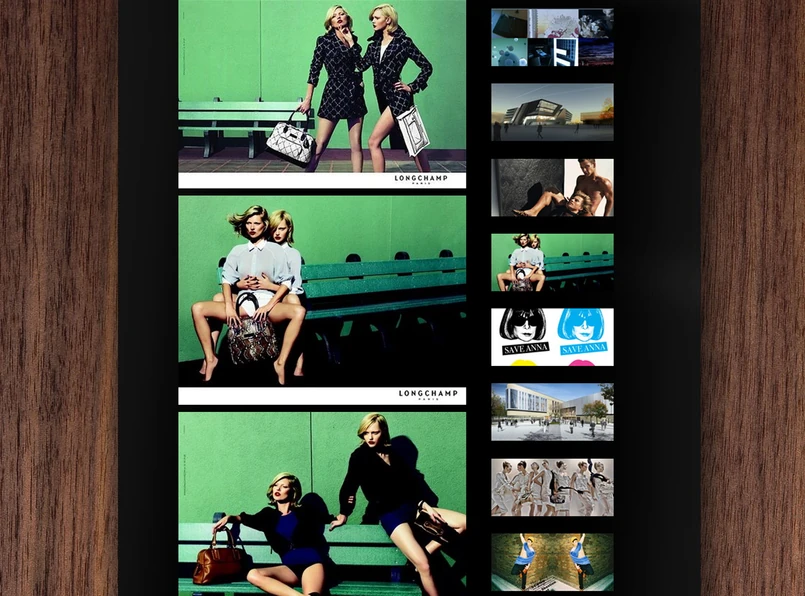Screen dimensions: 805x596
Task: Open the mirrored dancers thumbnail
Action: [x=552, y=562]
